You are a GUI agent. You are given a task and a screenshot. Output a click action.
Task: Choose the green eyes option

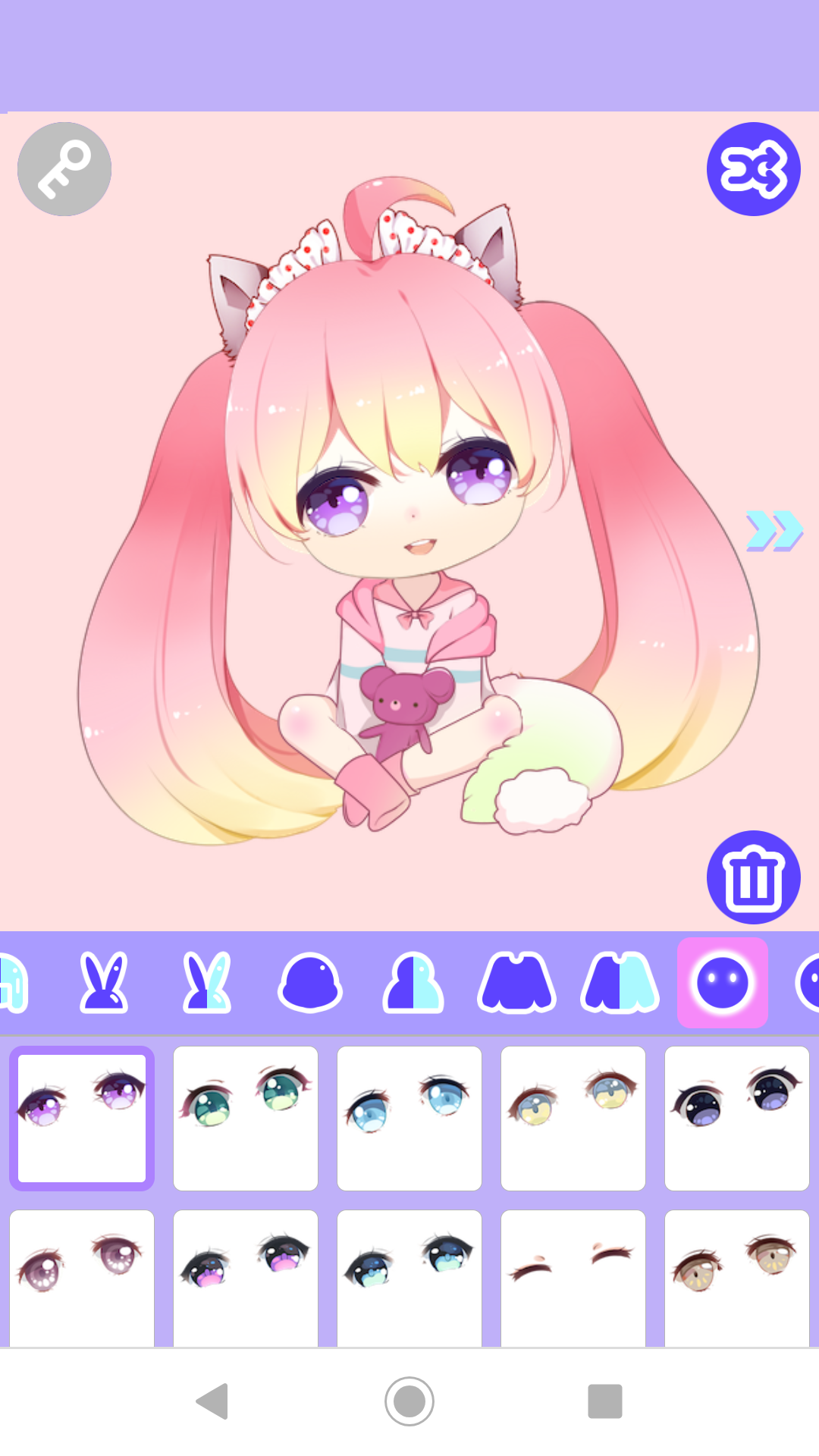(x=246, y=1119)
